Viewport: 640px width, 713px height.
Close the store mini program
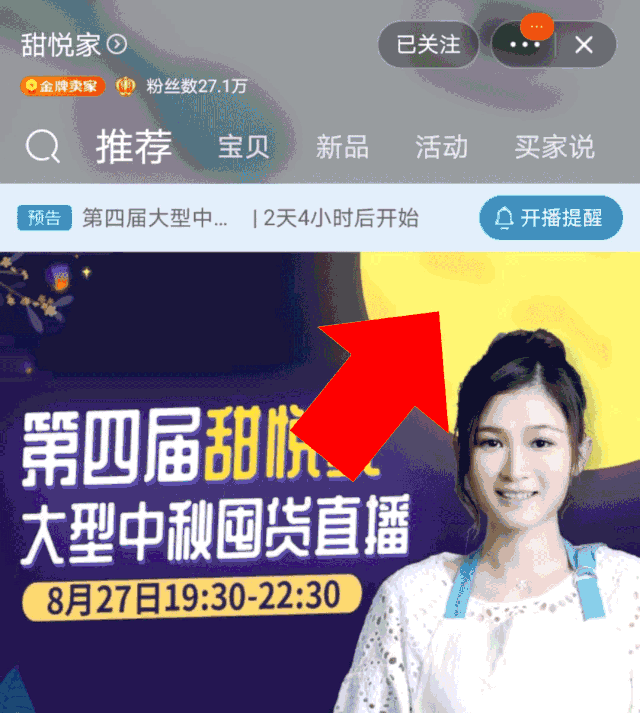(584, 45)
